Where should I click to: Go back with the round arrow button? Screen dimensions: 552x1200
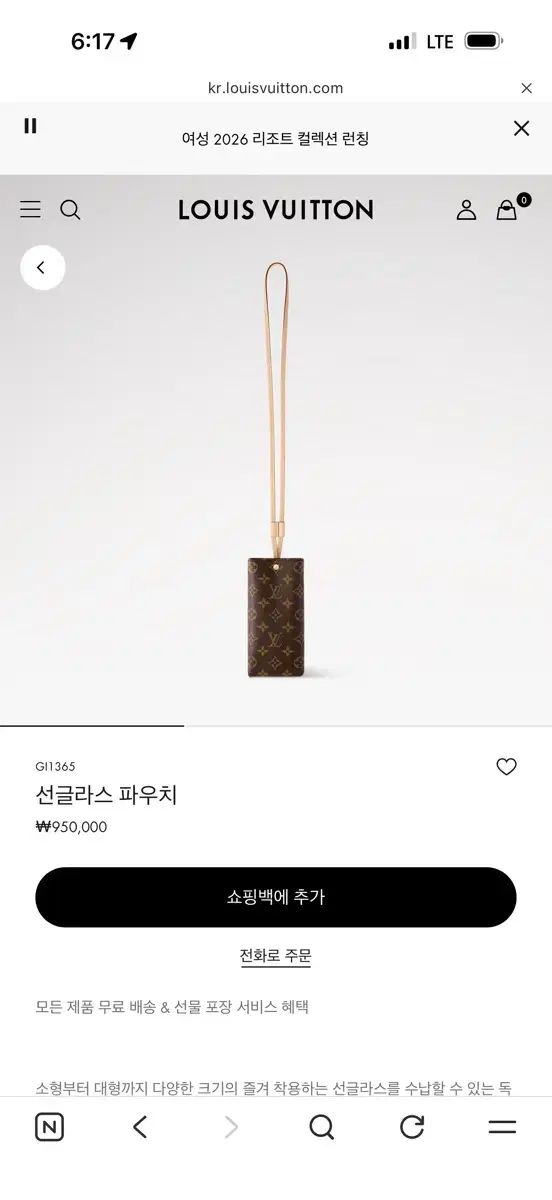point(43,267)
